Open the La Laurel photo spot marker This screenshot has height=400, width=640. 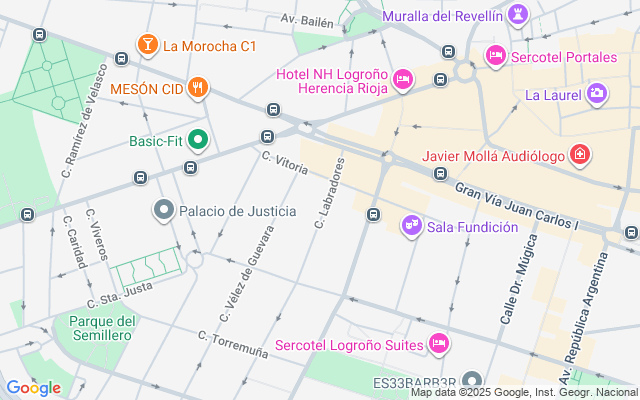tap(597, 95)
